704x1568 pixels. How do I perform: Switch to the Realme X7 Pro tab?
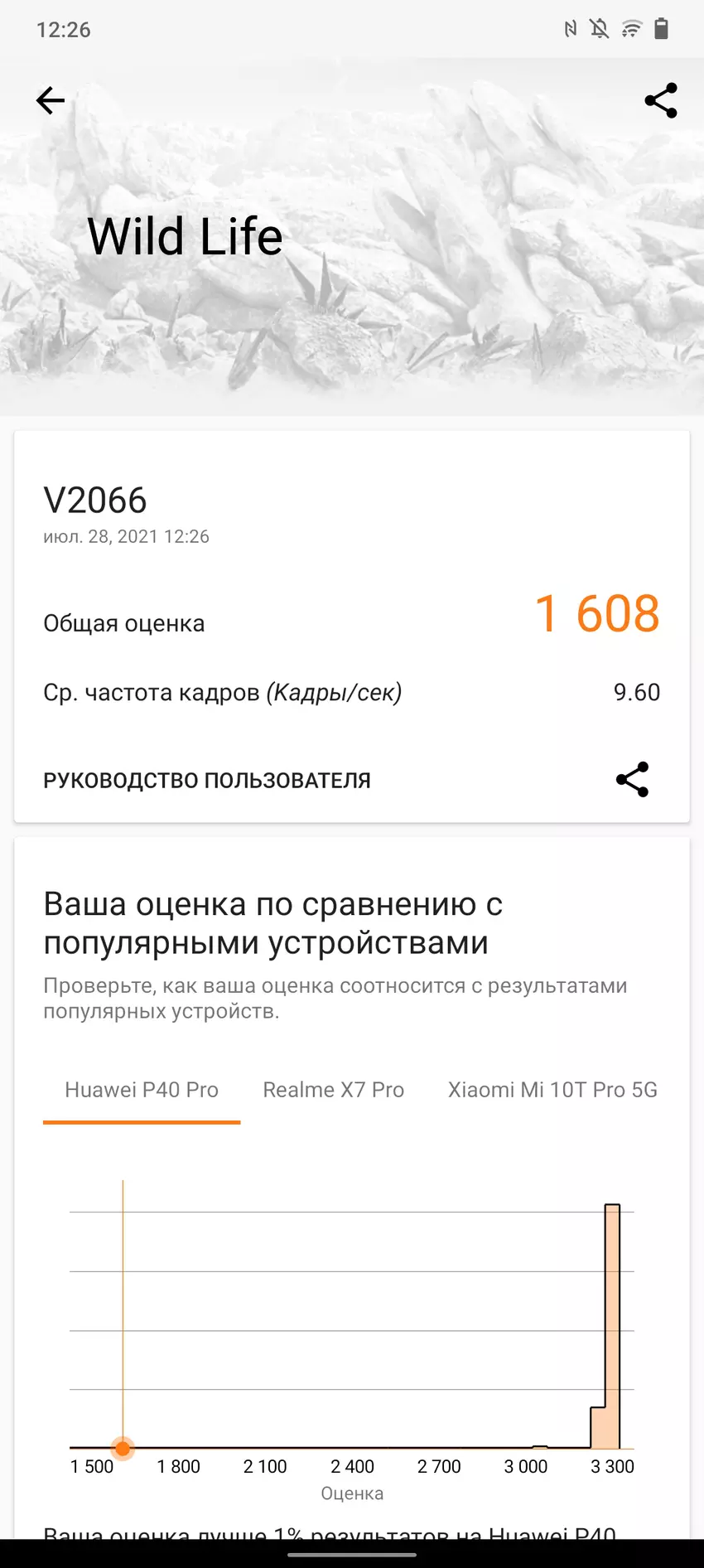click(x=334, y=1089)
